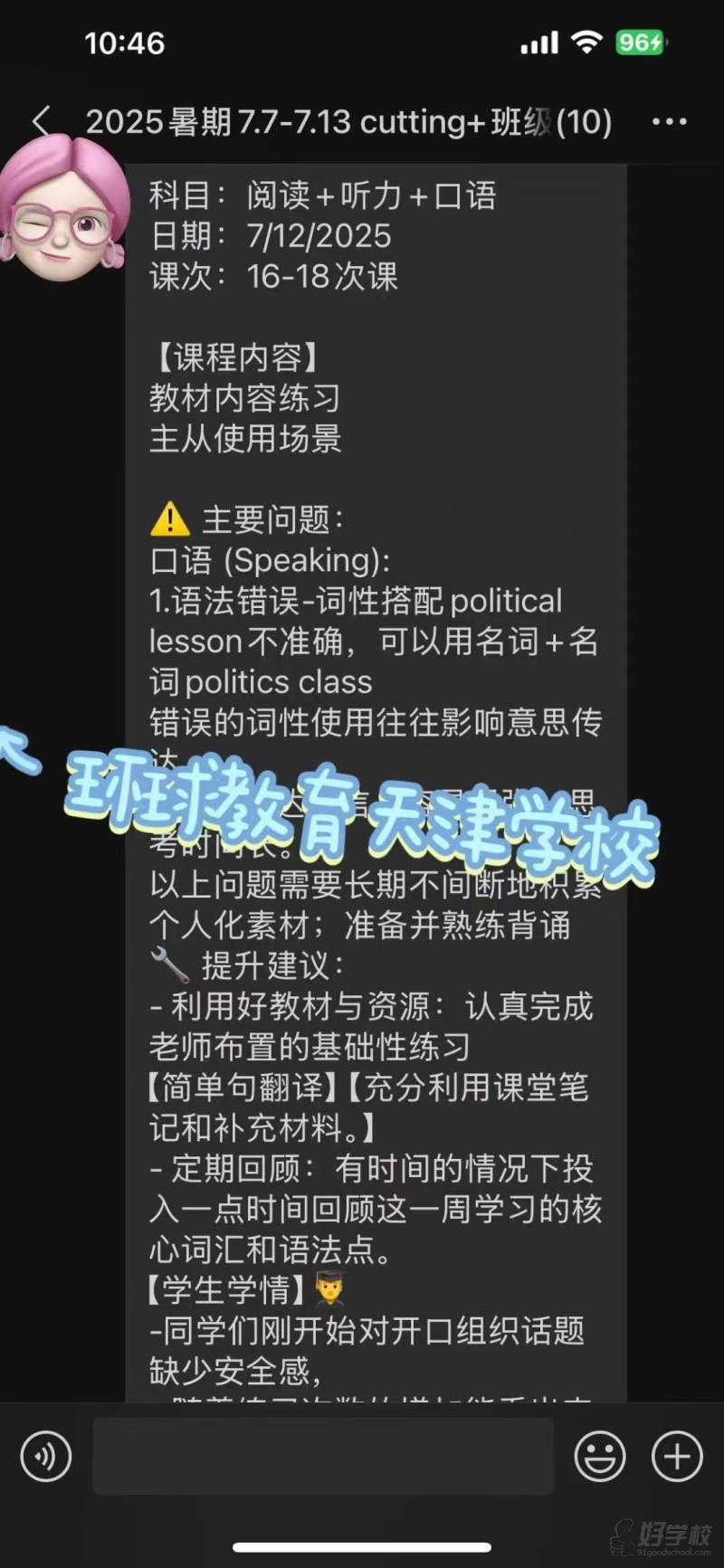Open the chat's three-dot menu
The width and height of the screenshot is (724, 1568).
(669, 122)
